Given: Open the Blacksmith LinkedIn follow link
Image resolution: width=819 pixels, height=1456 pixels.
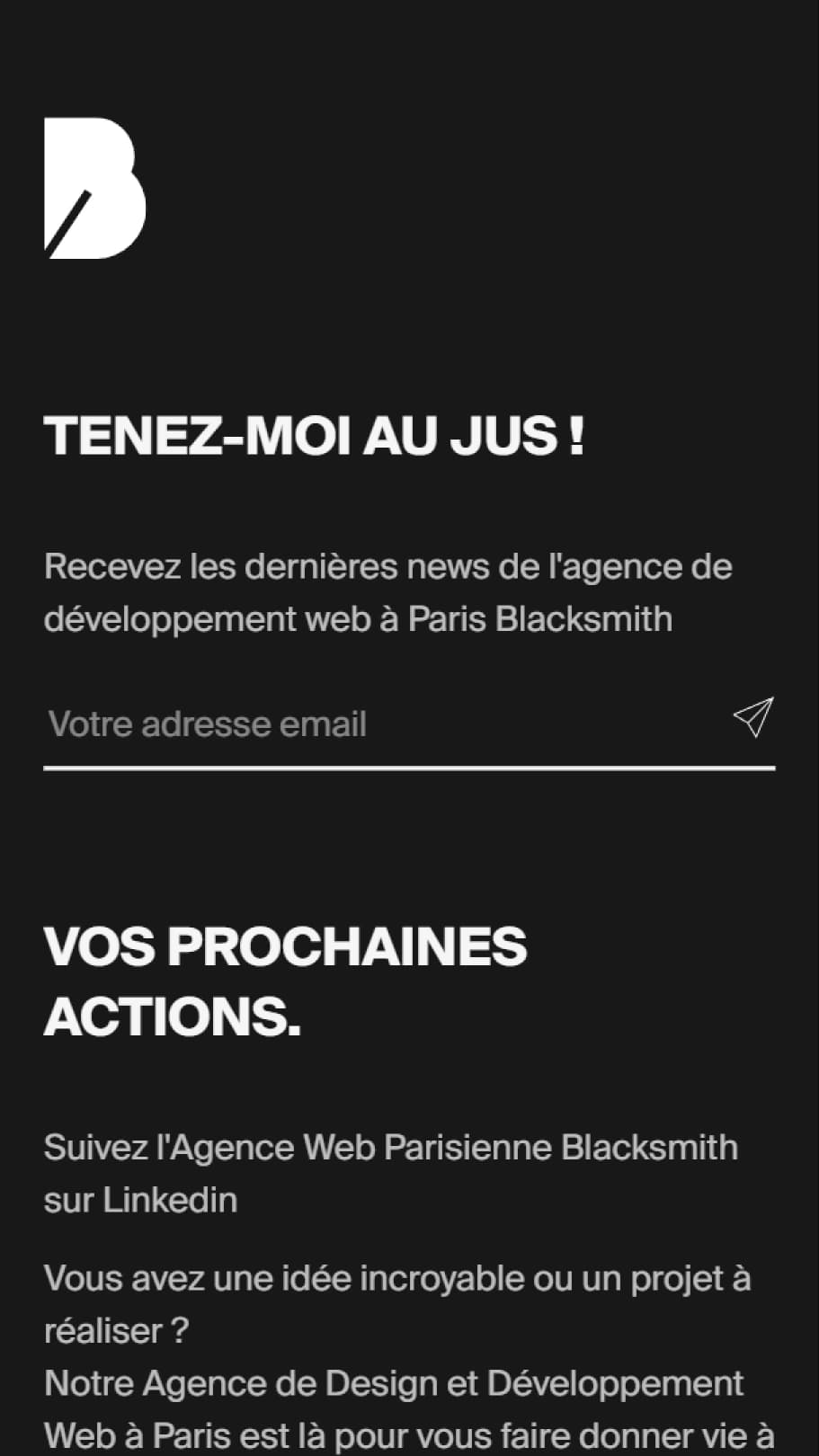Looking at the screenshot, I should click(x=390, y=1173).
